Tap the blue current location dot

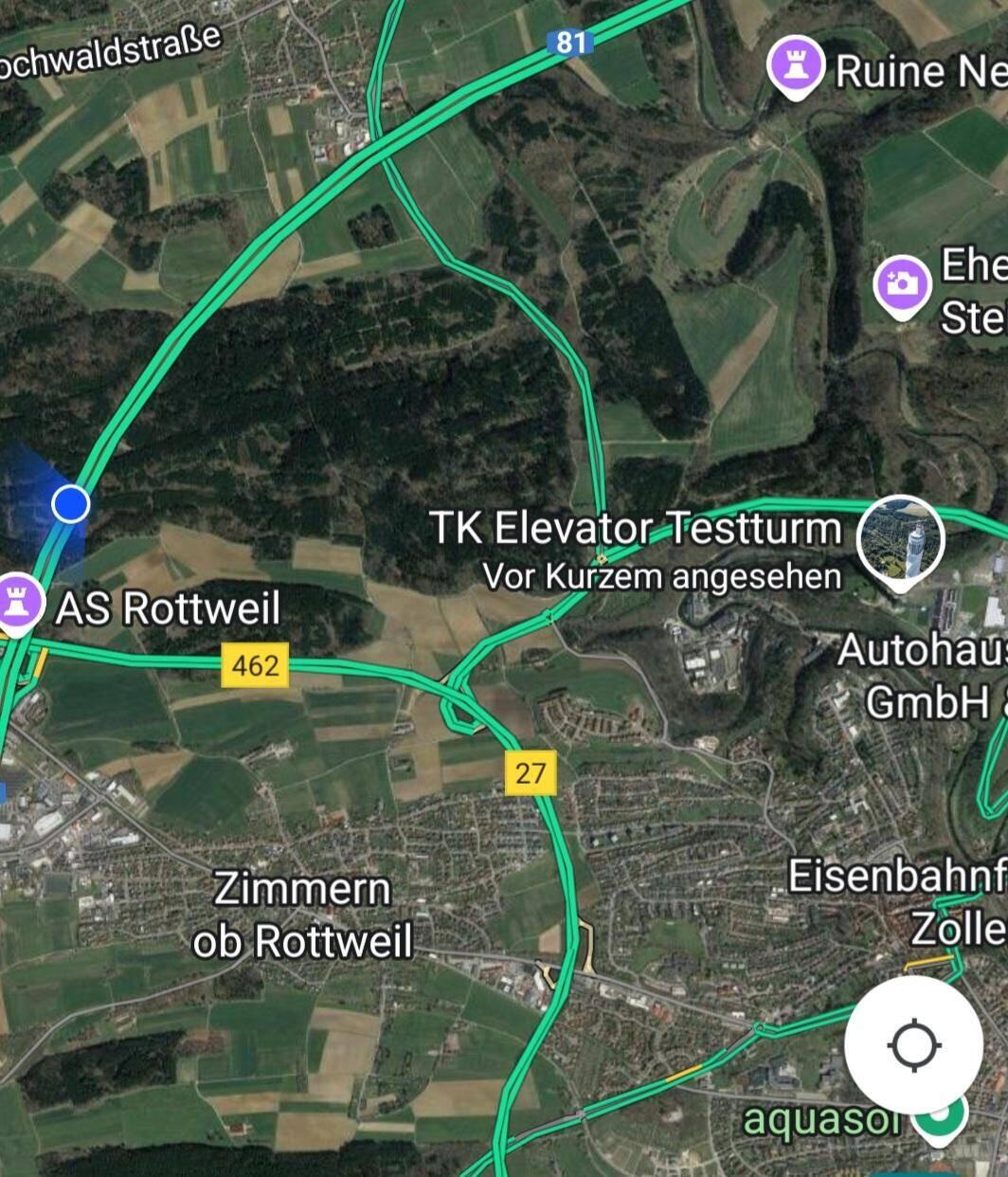click(x=70, y=504)
